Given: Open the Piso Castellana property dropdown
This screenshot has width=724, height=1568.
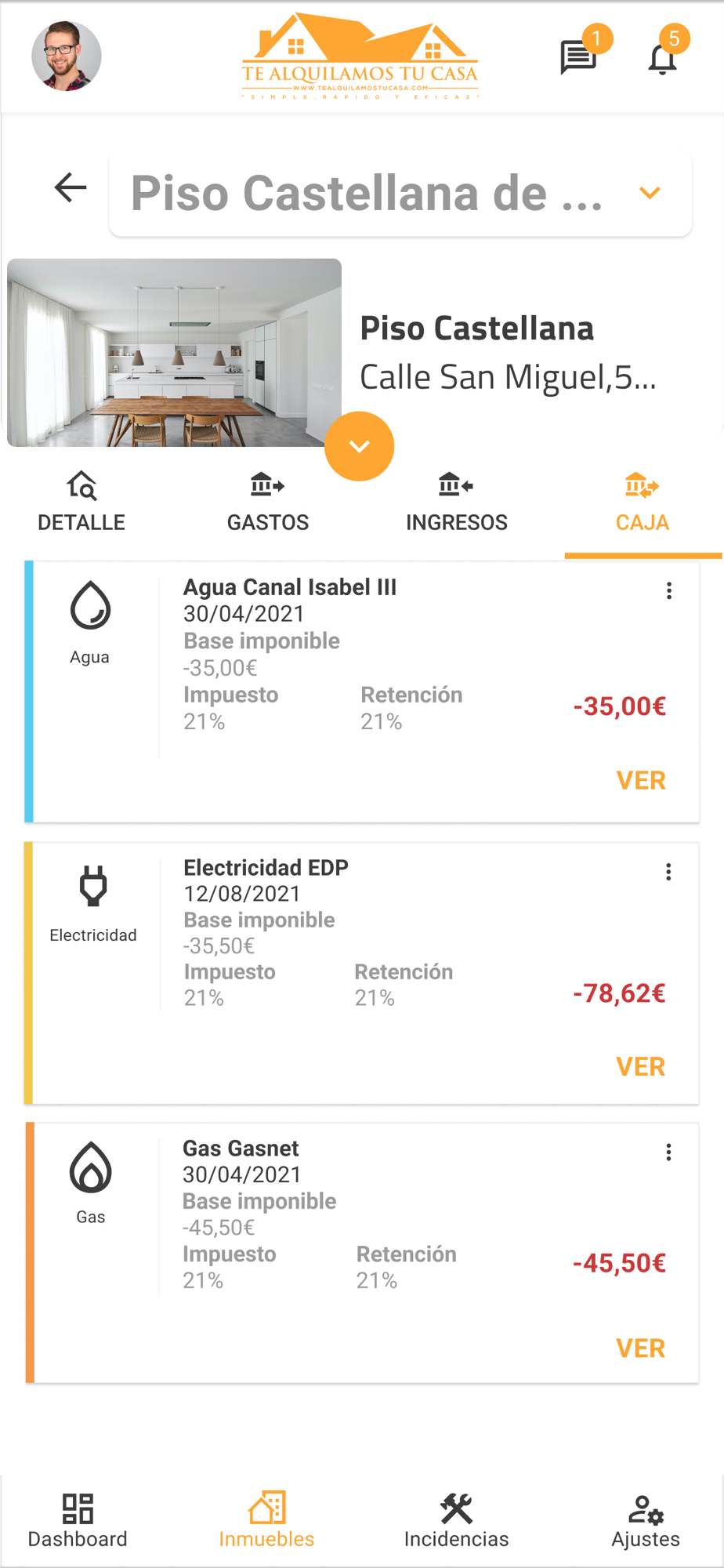Looking at the screenshot, I should [x=400, y=194].
